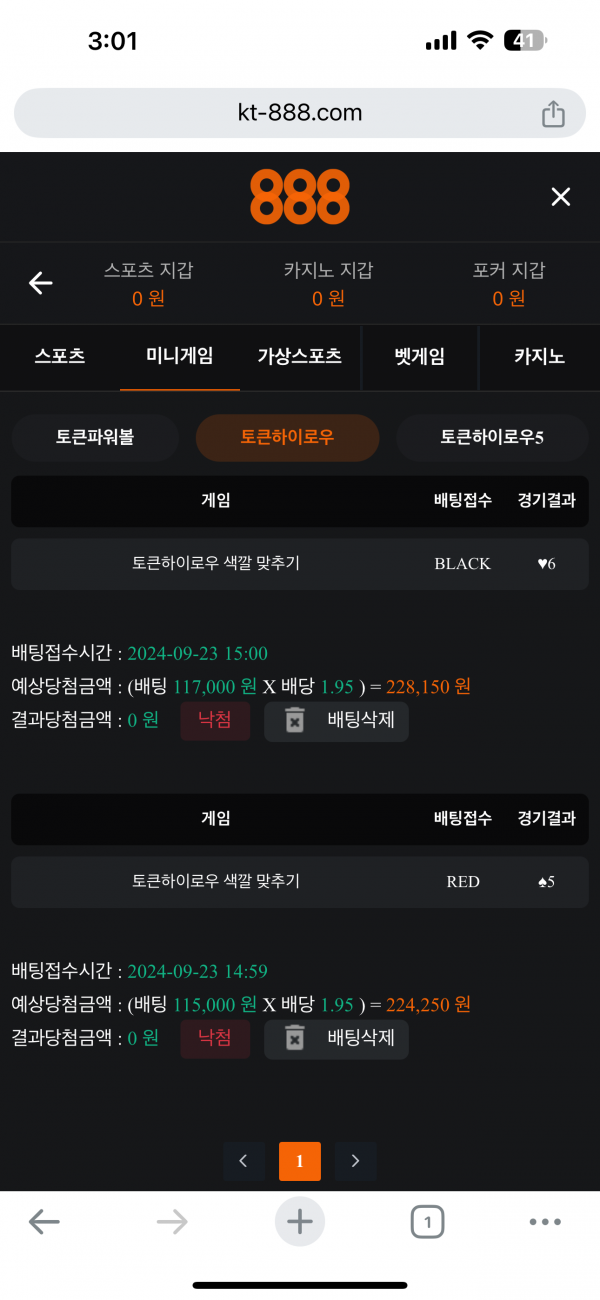Switch to the 벳게임 tab
The image size is (600, 1300).
(419, 356)
